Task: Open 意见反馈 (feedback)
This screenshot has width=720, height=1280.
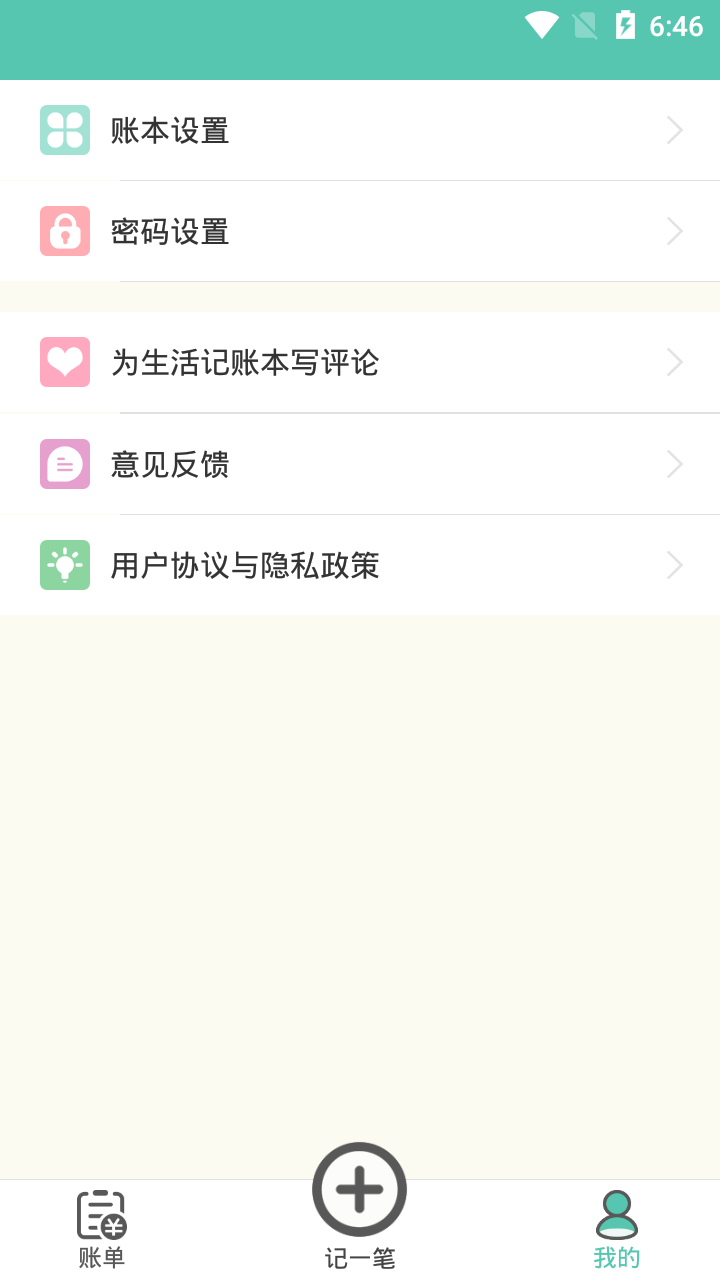Action: pyautogui.click(x=360, y=464)
